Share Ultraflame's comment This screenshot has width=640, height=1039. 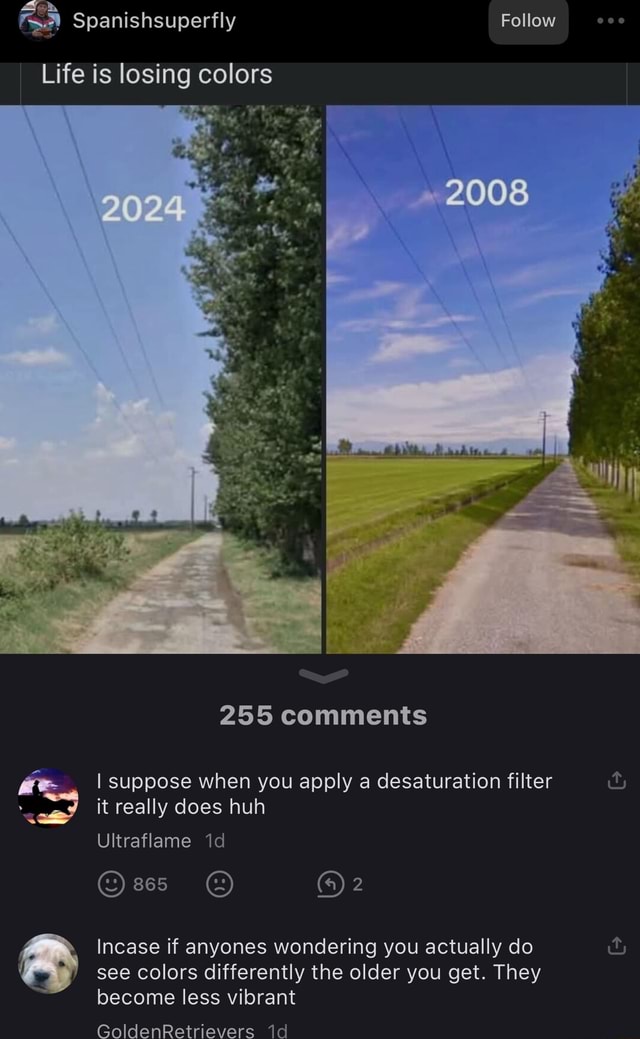point(616,781)
